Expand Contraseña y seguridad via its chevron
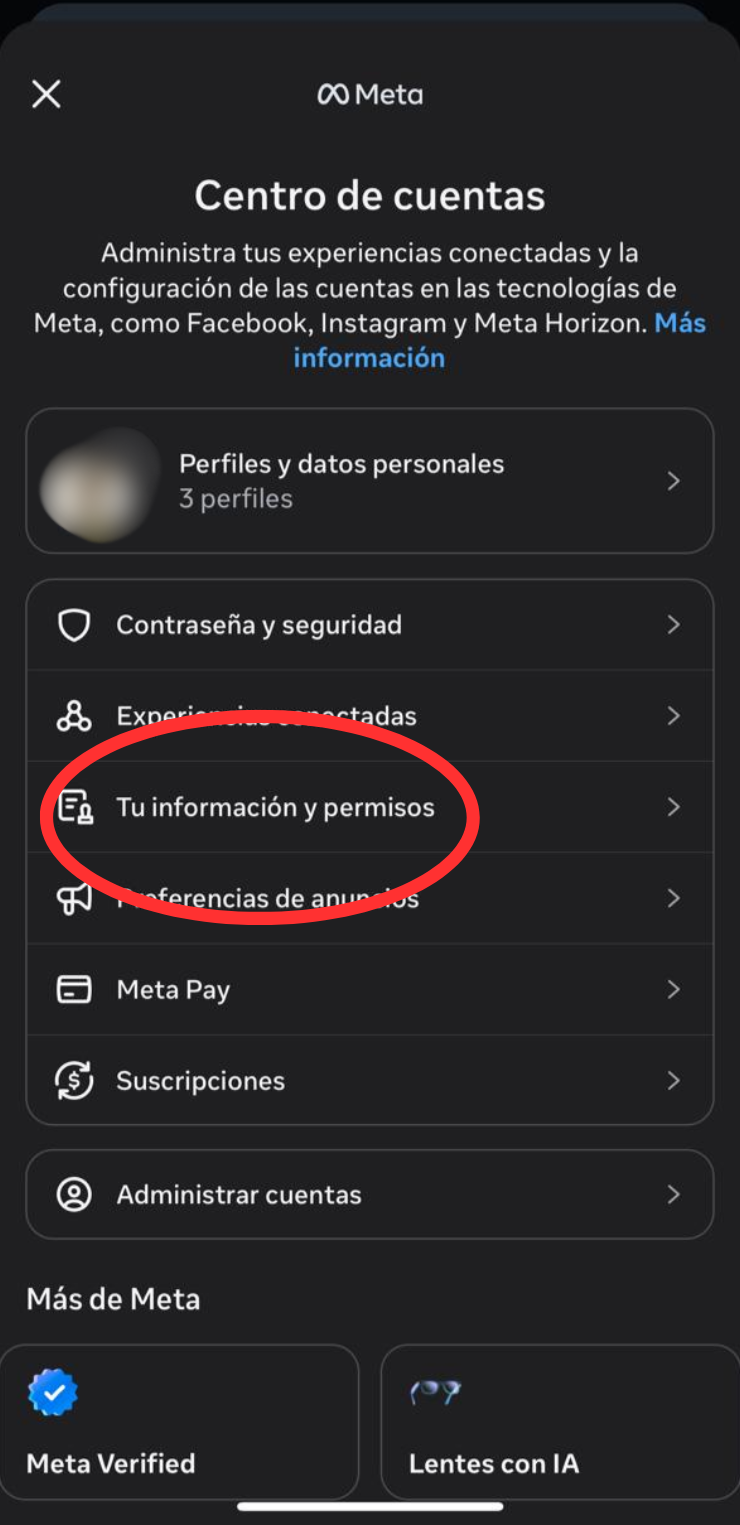 673,624
